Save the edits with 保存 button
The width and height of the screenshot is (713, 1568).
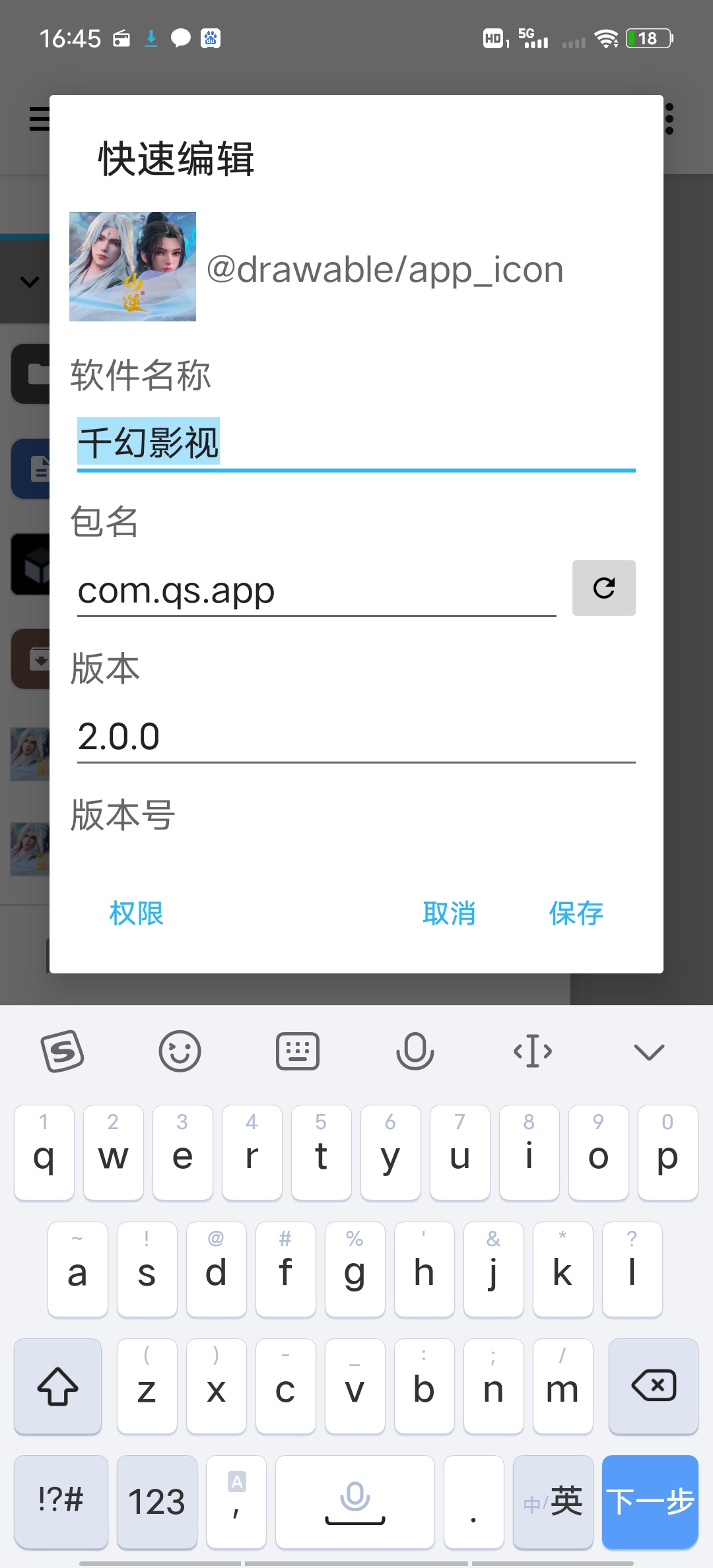[575, 914]
